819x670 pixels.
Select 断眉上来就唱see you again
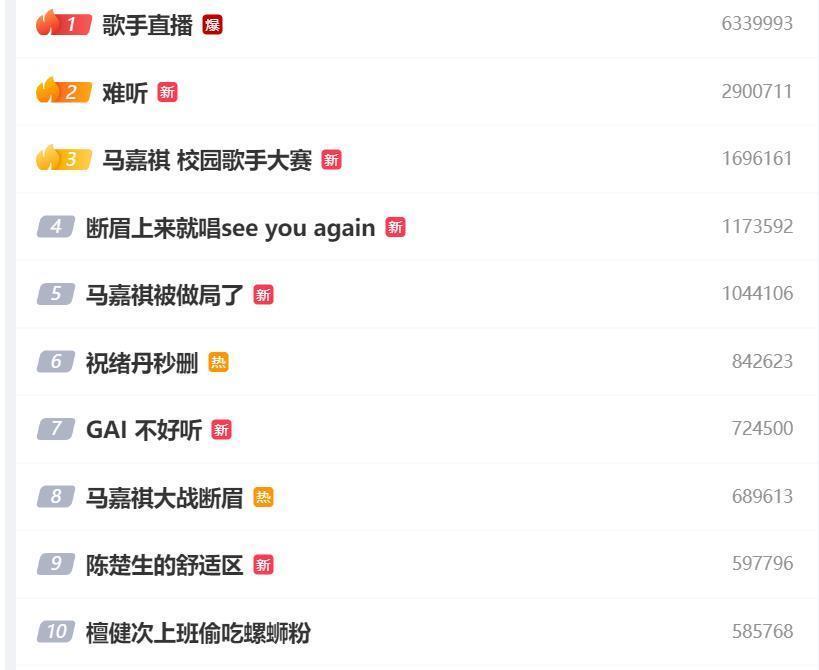click(230, 228)
